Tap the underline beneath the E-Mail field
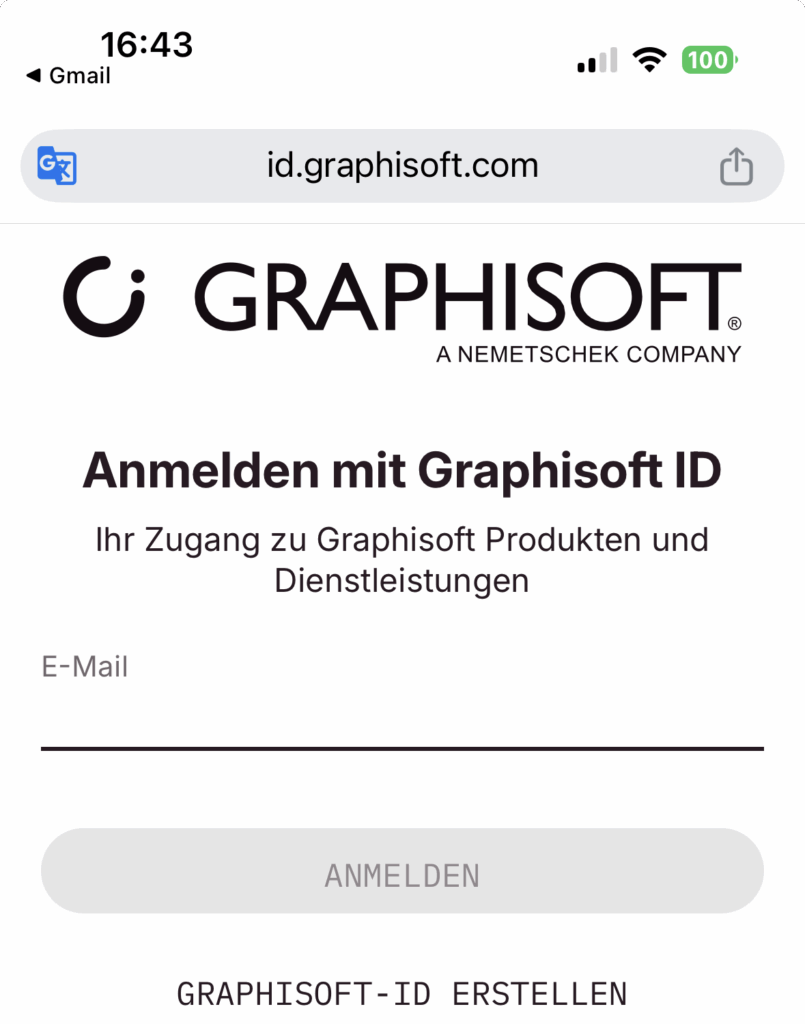 tap(402, 745)
